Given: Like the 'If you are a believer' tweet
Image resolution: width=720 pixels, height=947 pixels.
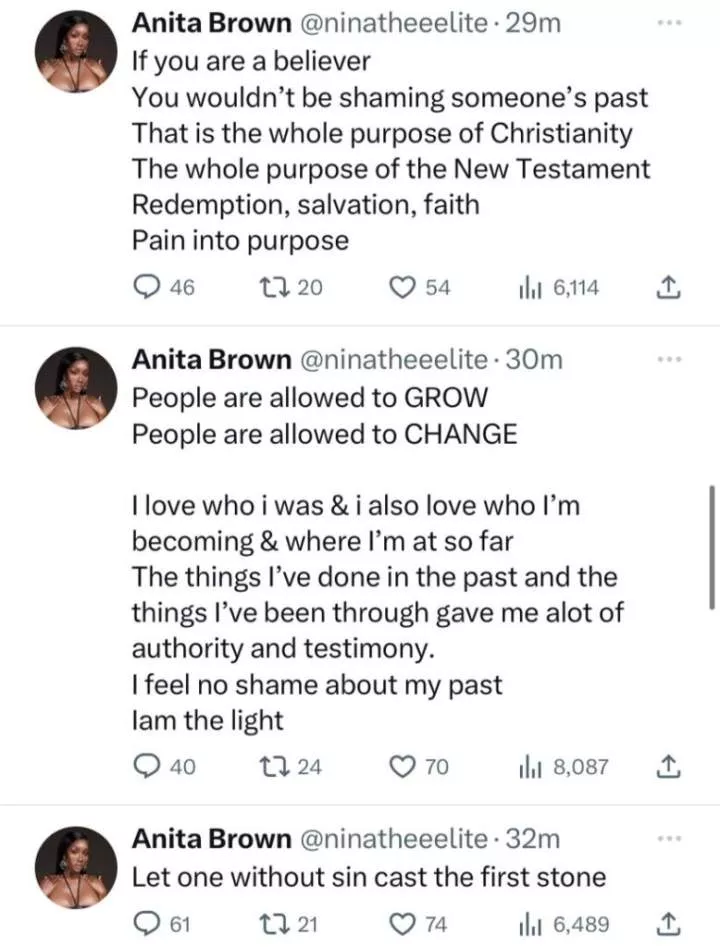Looking at the screenshot, I should click(x=401, y=288).
